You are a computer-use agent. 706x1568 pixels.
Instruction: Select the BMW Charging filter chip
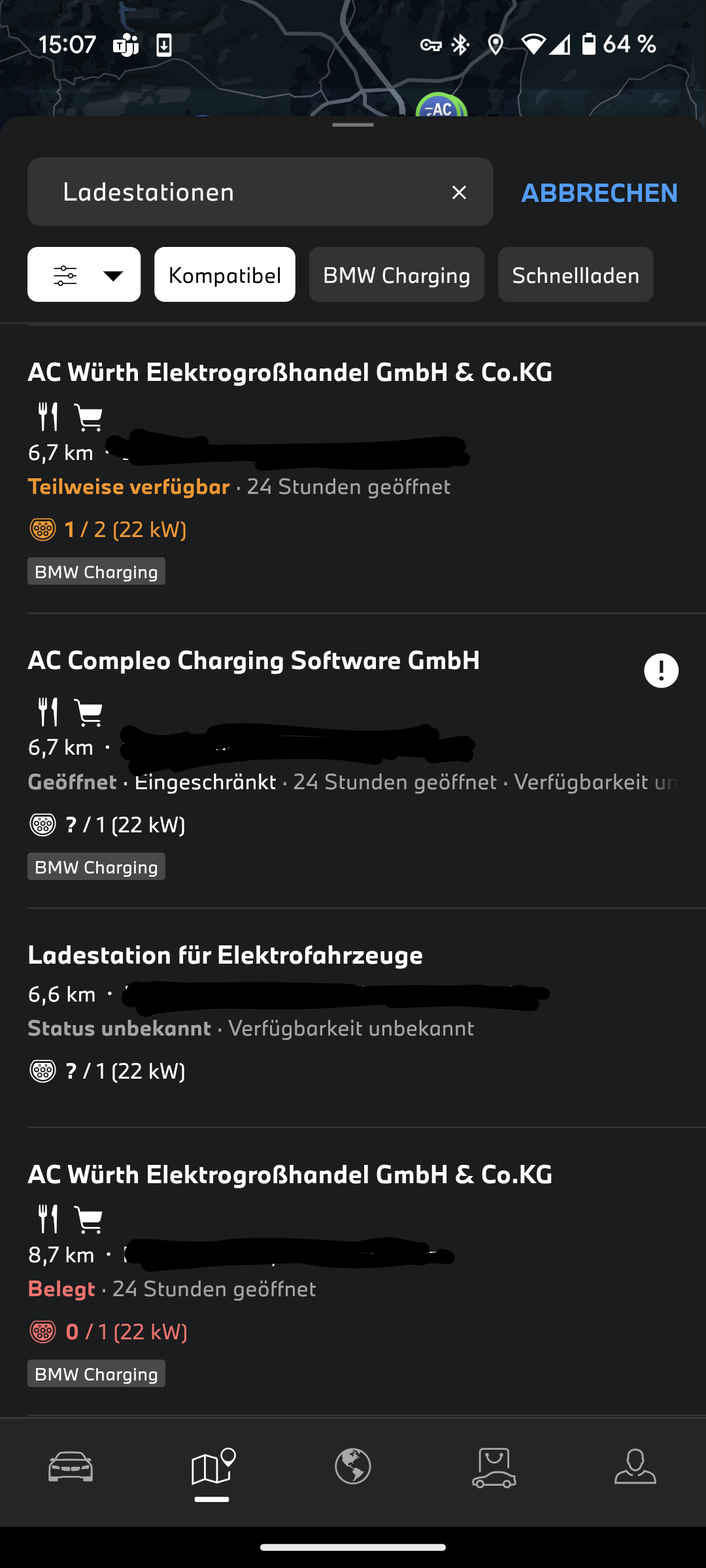pyautogui.click(x=396, y=275)
